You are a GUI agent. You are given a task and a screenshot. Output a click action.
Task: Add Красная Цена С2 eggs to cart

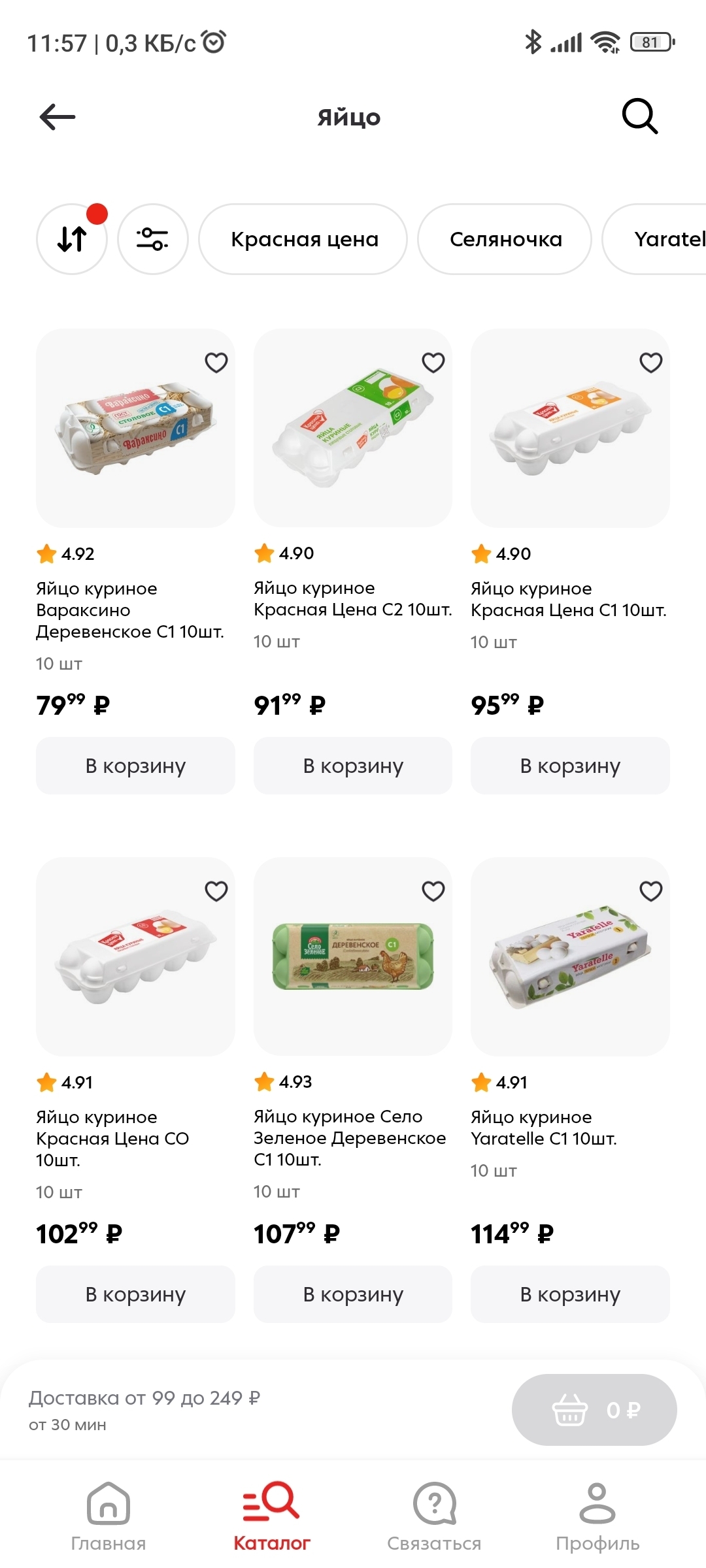[x=353, y=766]
